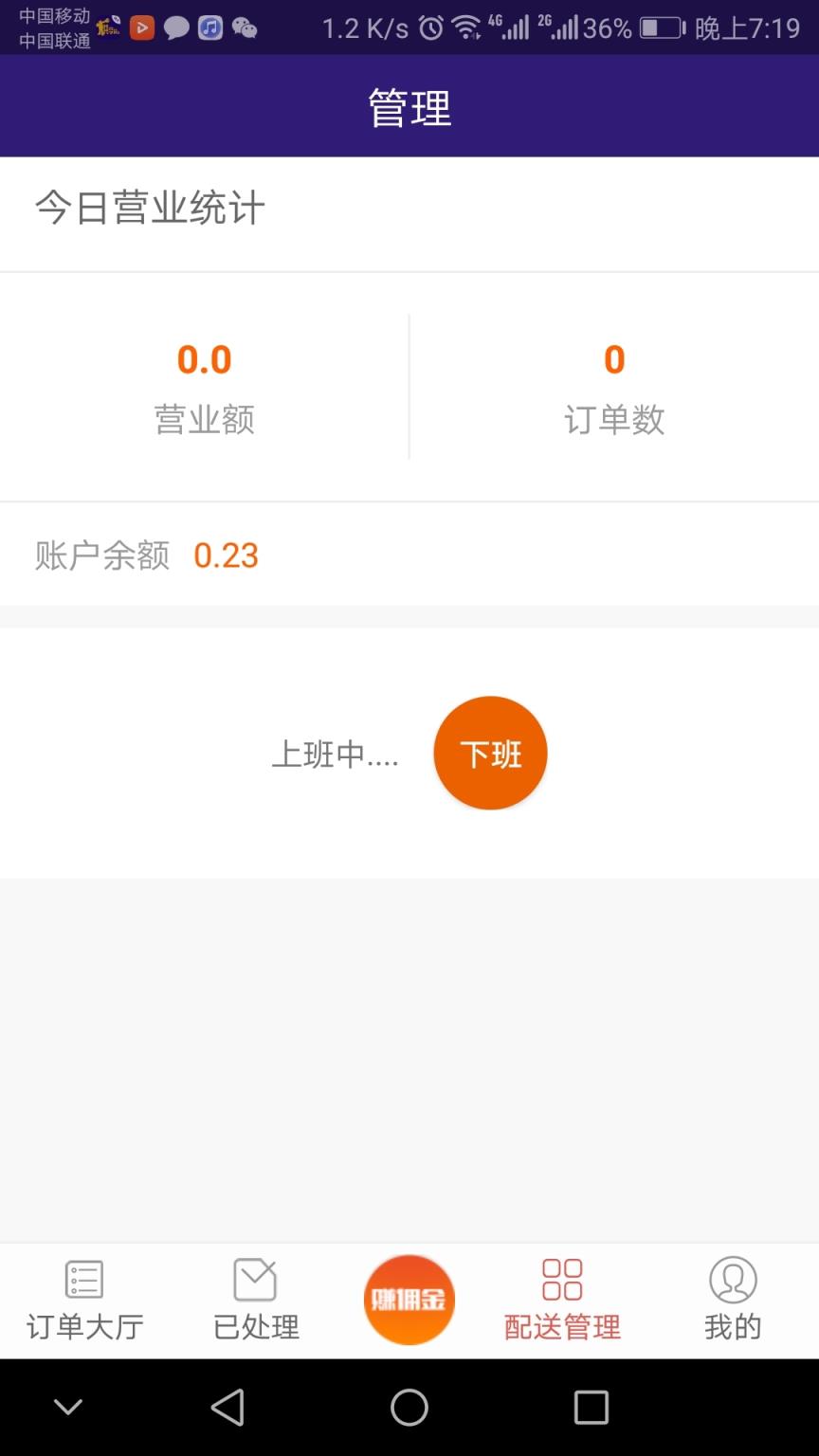Open 今日营业统计 daily statistics section

pyautogui.click(x=149, y=208)
